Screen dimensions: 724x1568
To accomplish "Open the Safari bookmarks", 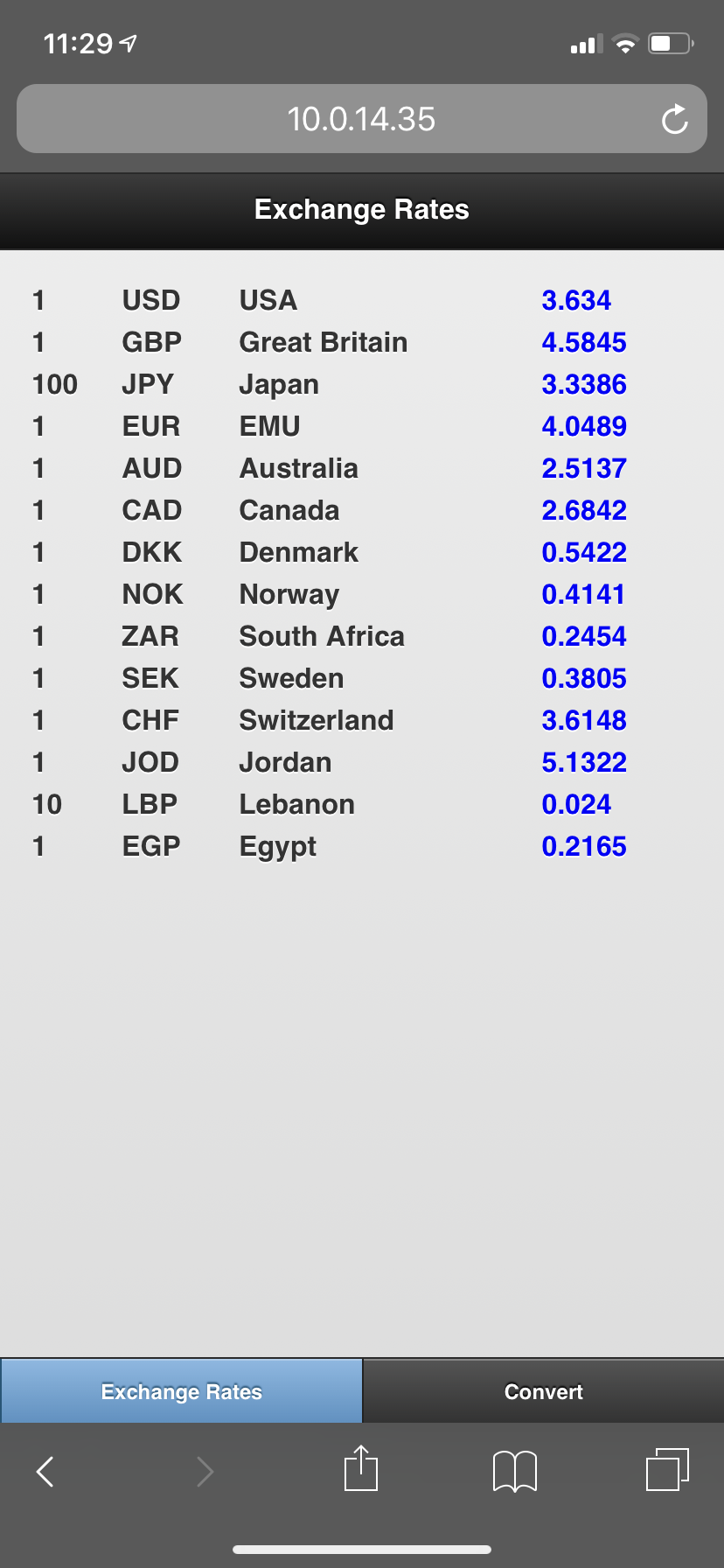I will tap(515, 1471).
